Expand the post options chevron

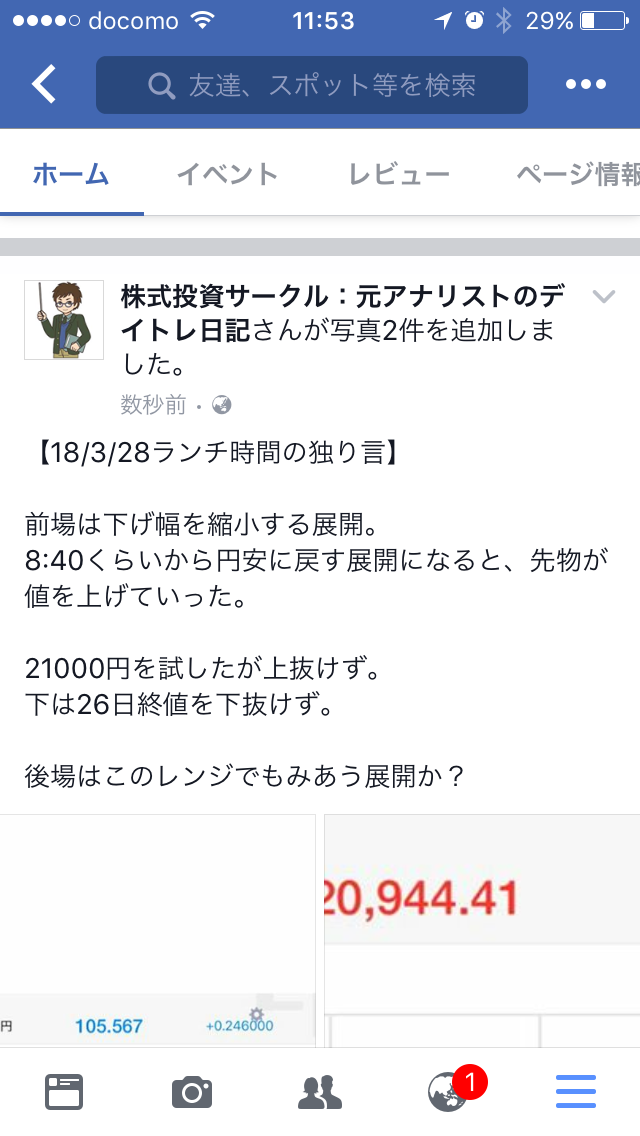(x=603, y=296)
